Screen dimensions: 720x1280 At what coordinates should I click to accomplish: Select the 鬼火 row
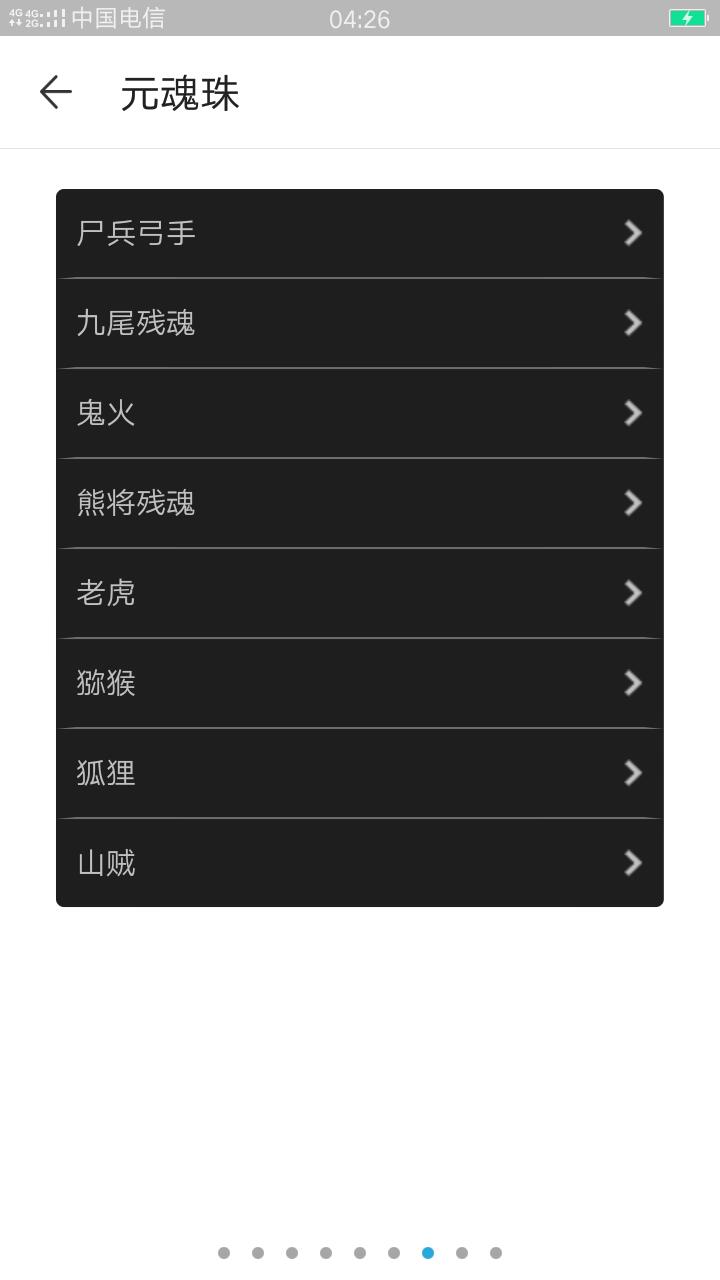[360, 413]
